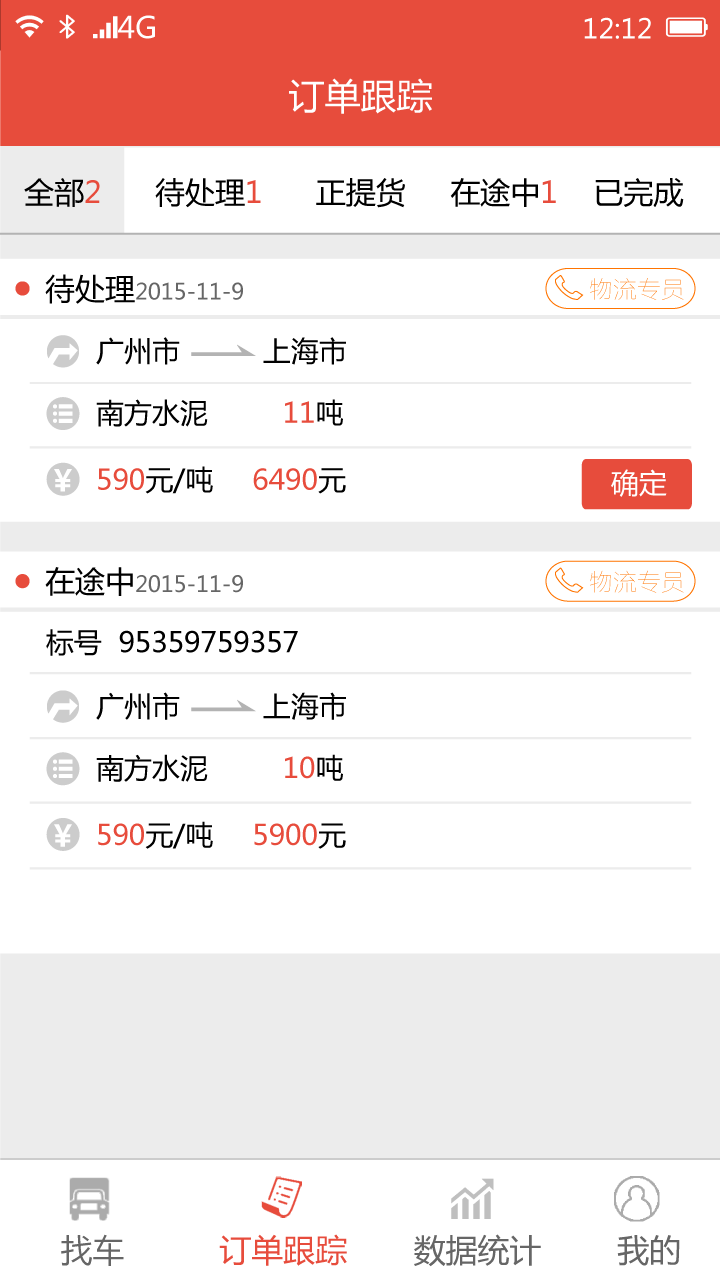Go to the 找车 tab

point(91,1222)
